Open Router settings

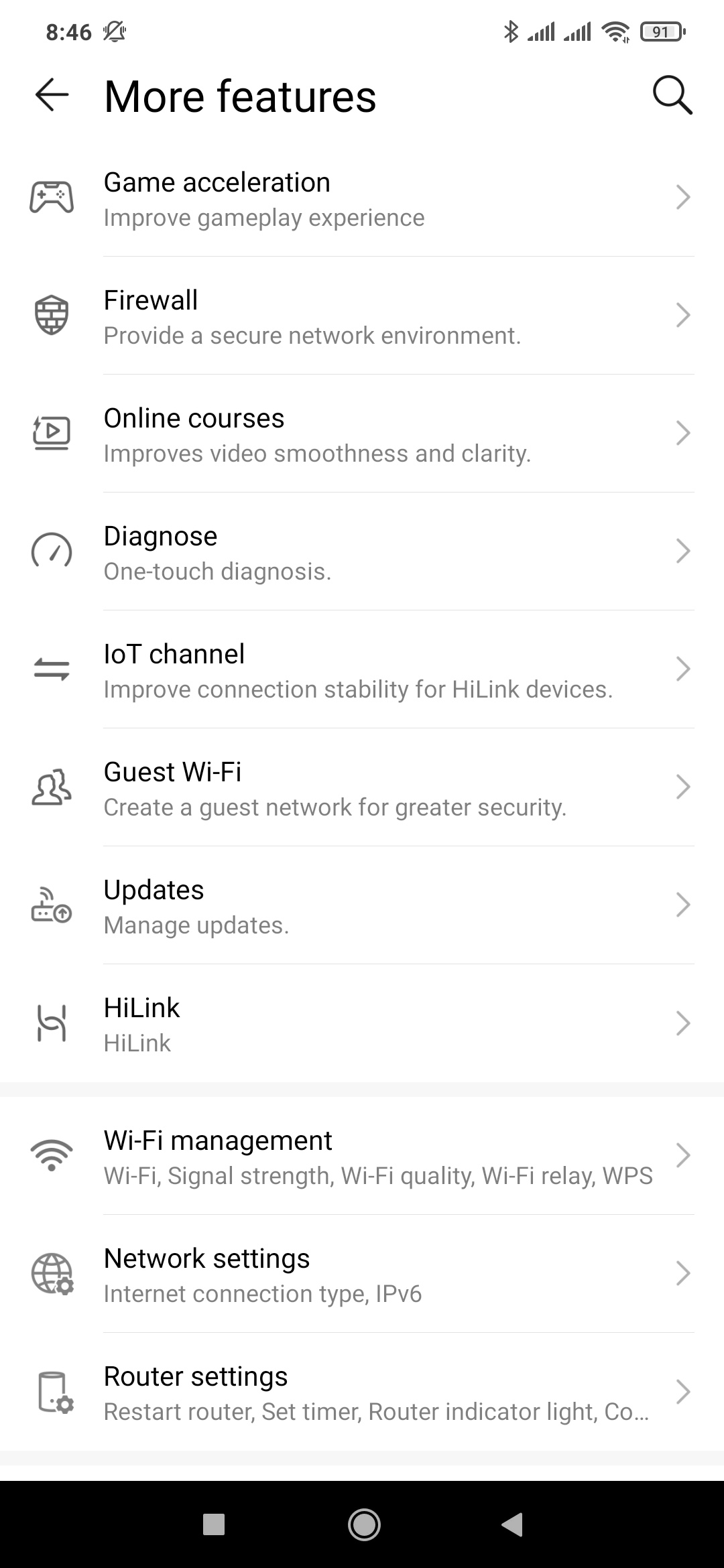(x=362, y=1392)
